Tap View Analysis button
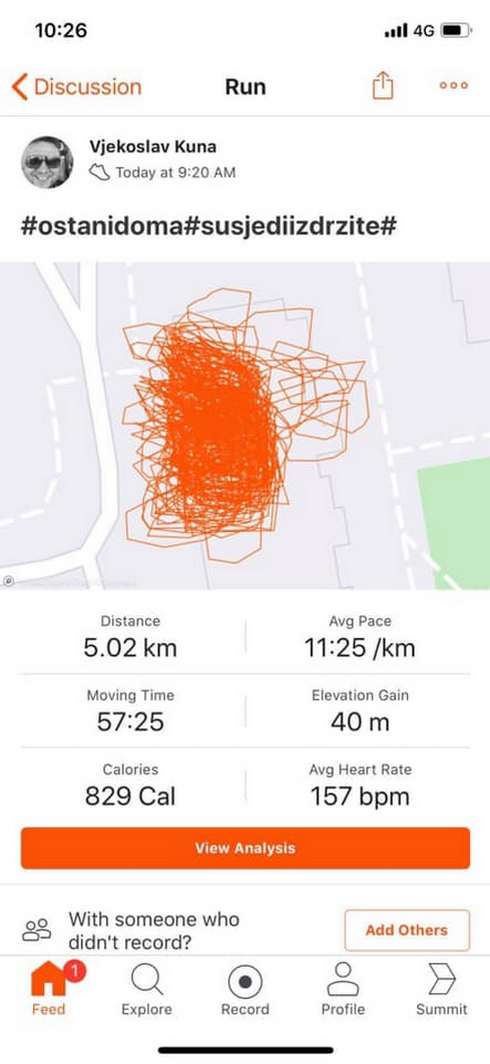 (x=245, y=848)
